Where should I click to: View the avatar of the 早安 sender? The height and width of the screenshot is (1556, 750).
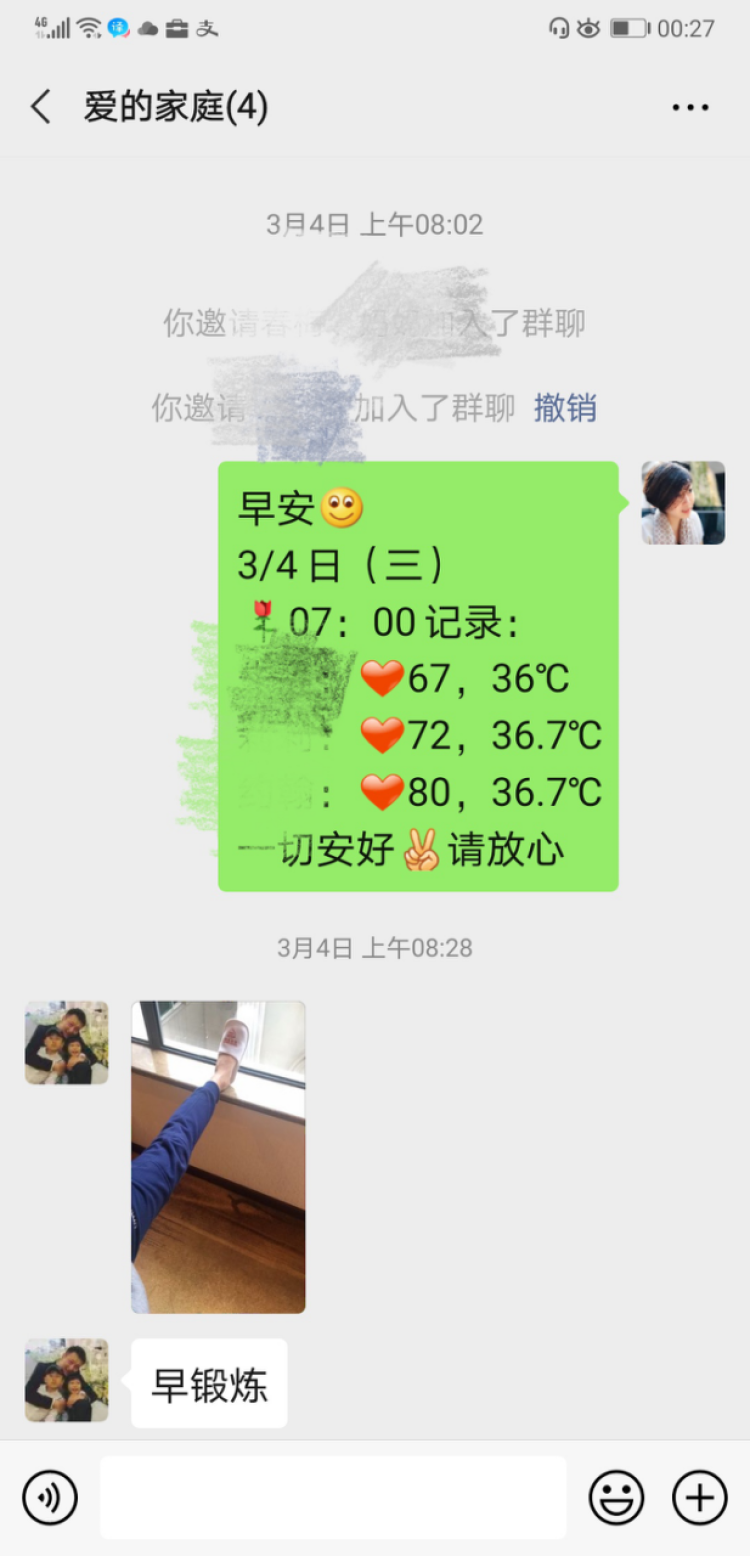683,503
